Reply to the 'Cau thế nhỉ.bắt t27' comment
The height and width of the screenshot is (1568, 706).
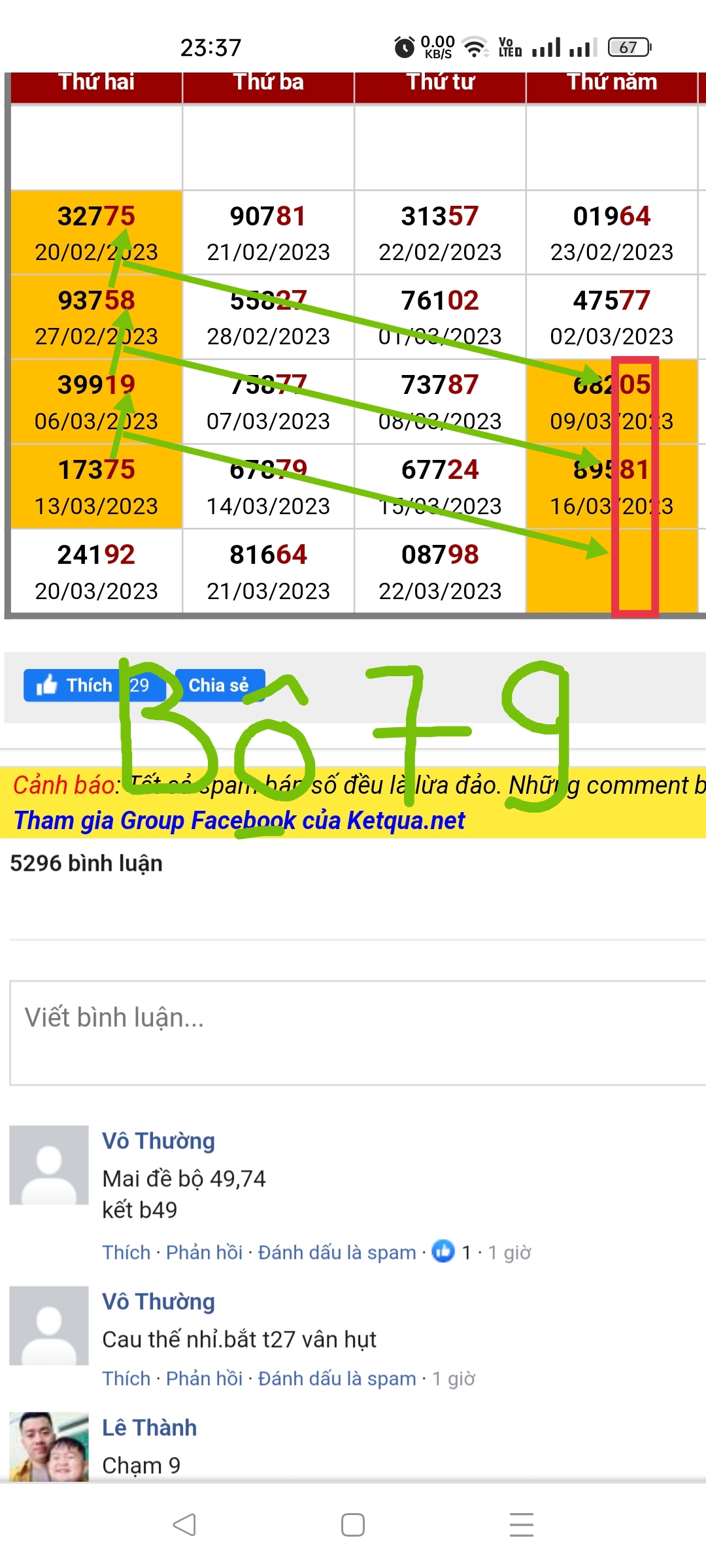(204, 1379)
